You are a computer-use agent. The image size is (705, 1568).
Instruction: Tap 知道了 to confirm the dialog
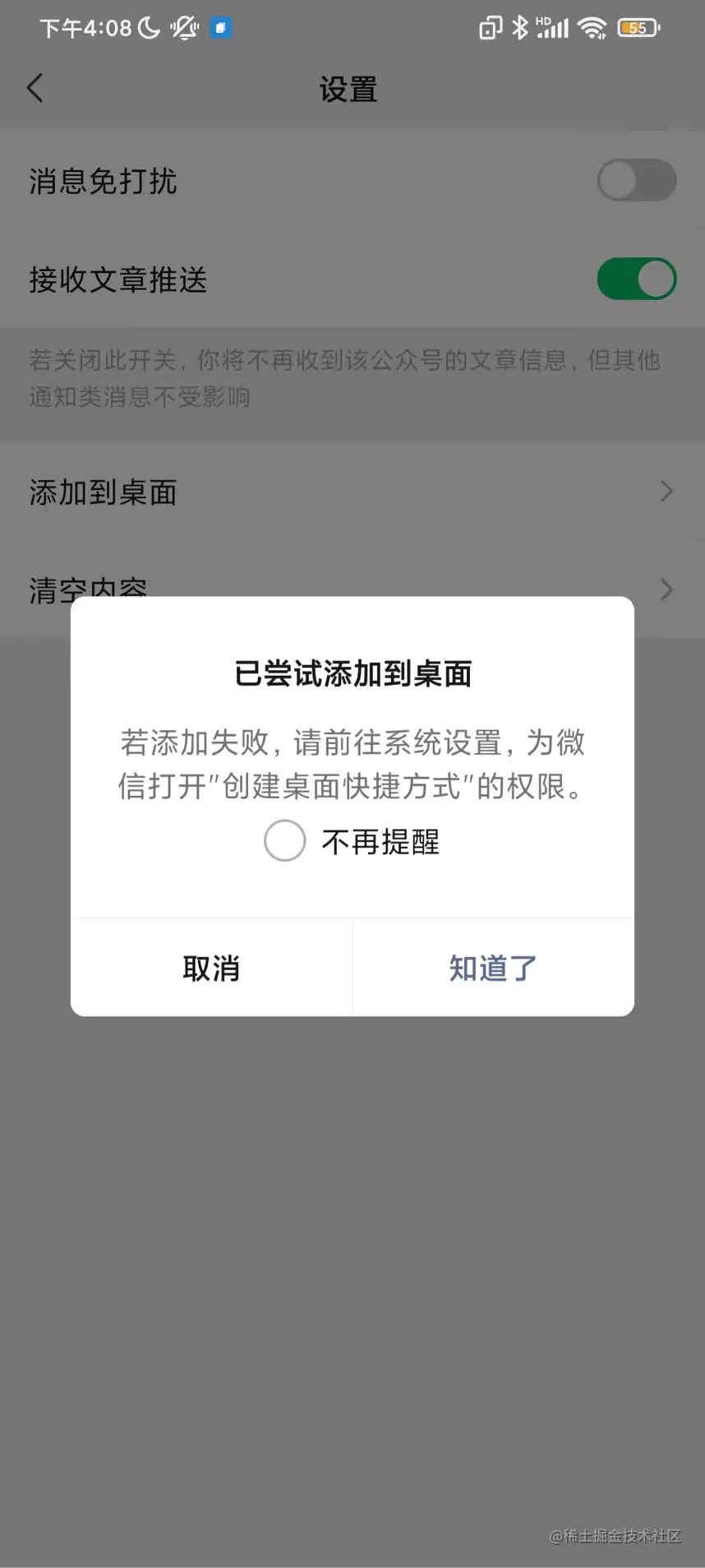pos(492,968)
